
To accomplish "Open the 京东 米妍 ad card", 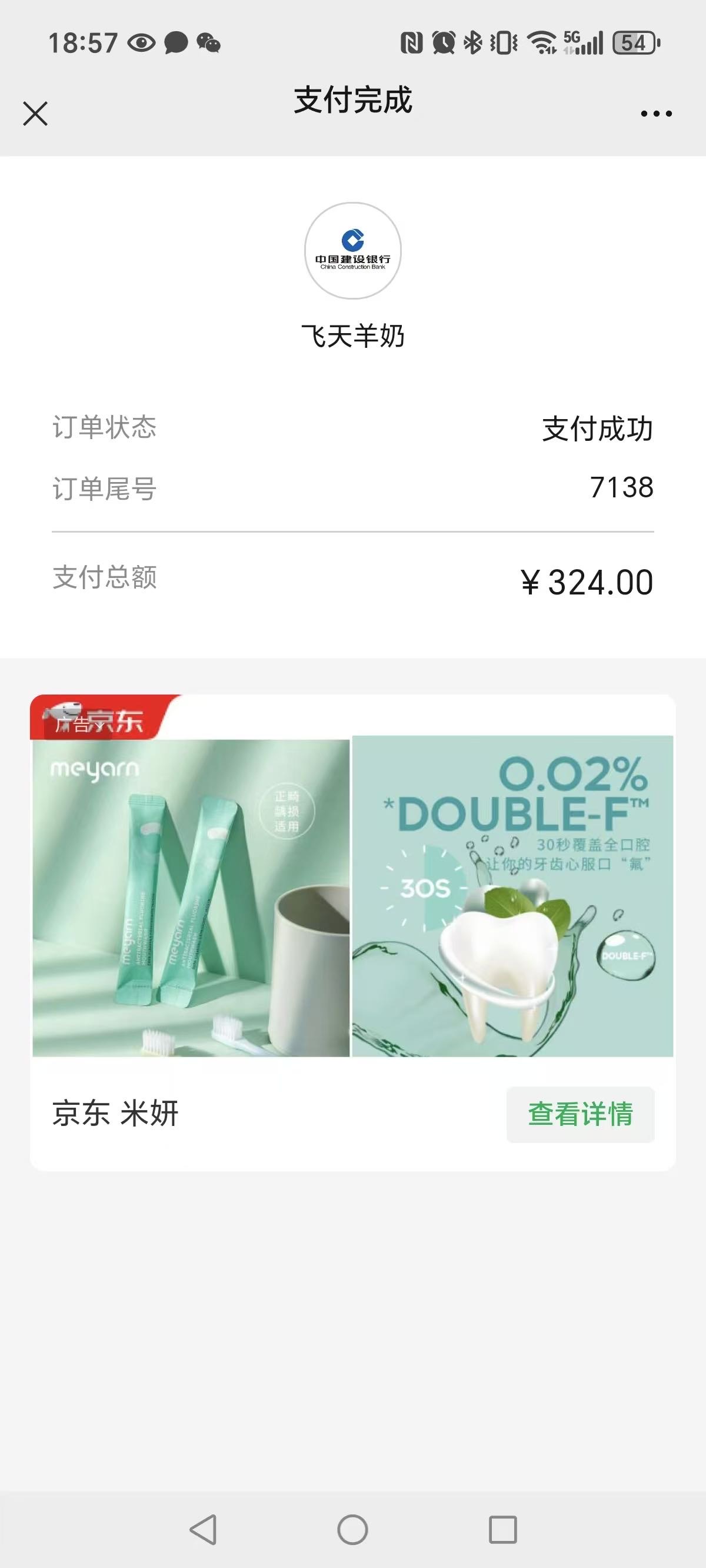I will (352, 898).
